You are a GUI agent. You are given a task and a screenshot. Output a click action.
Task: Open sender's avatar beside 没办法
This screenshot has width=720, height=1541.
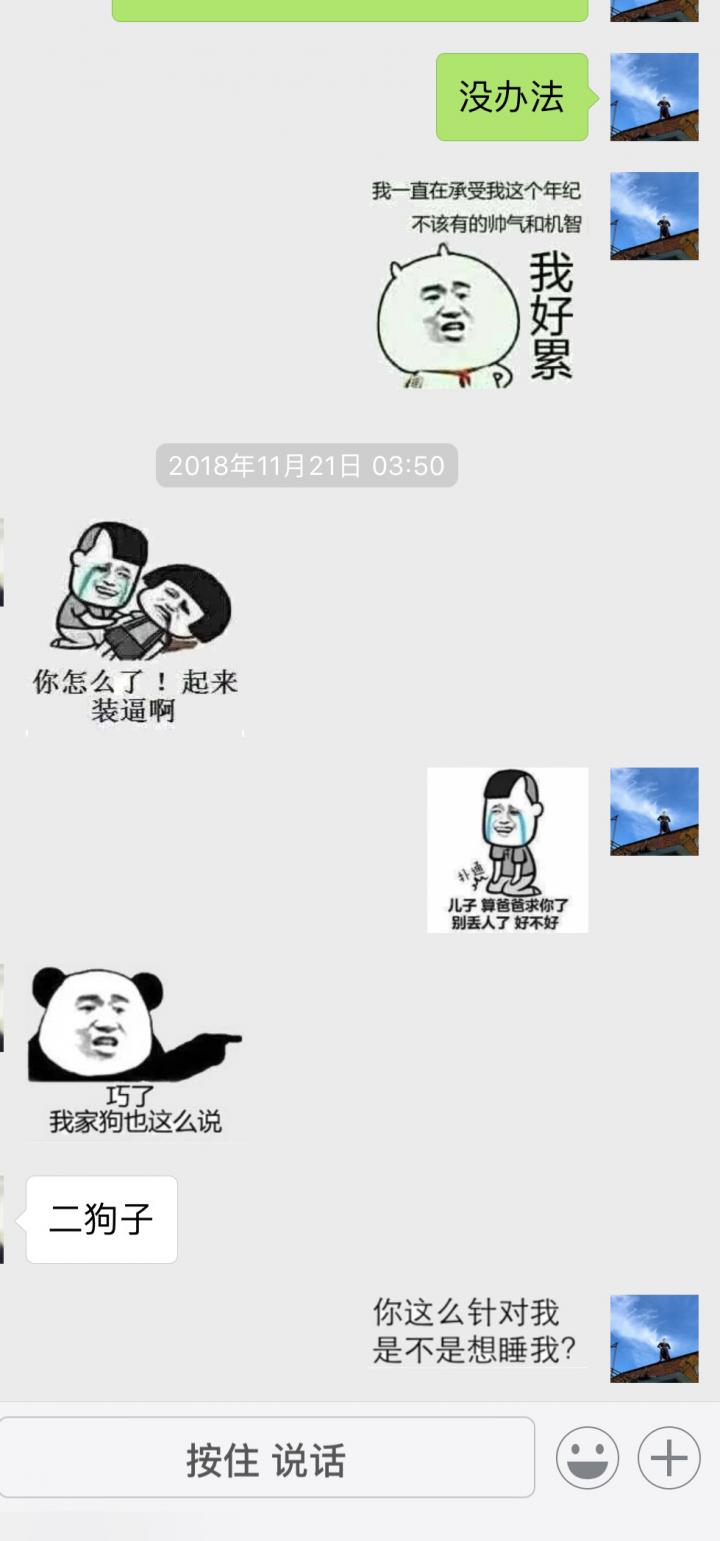(x=654, y=97)
